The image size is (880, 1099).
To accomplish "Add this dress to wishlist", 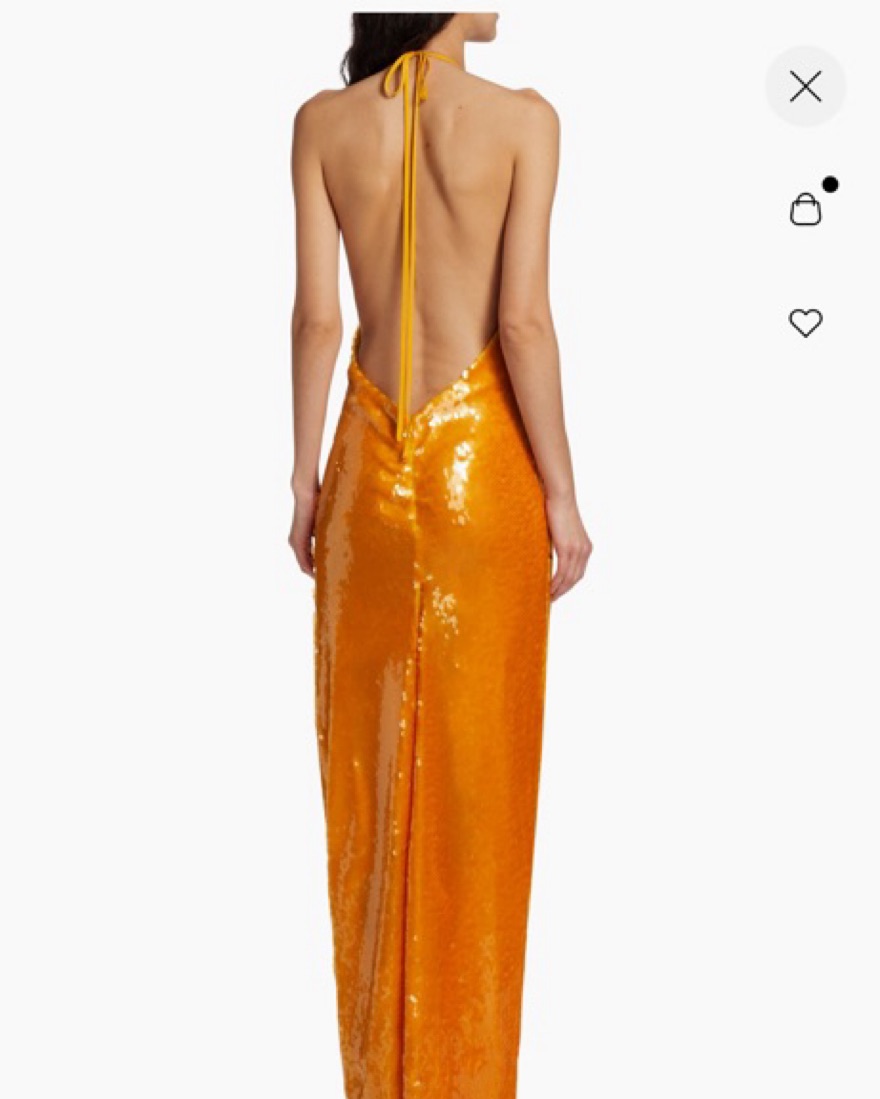I will pos(805,322).
